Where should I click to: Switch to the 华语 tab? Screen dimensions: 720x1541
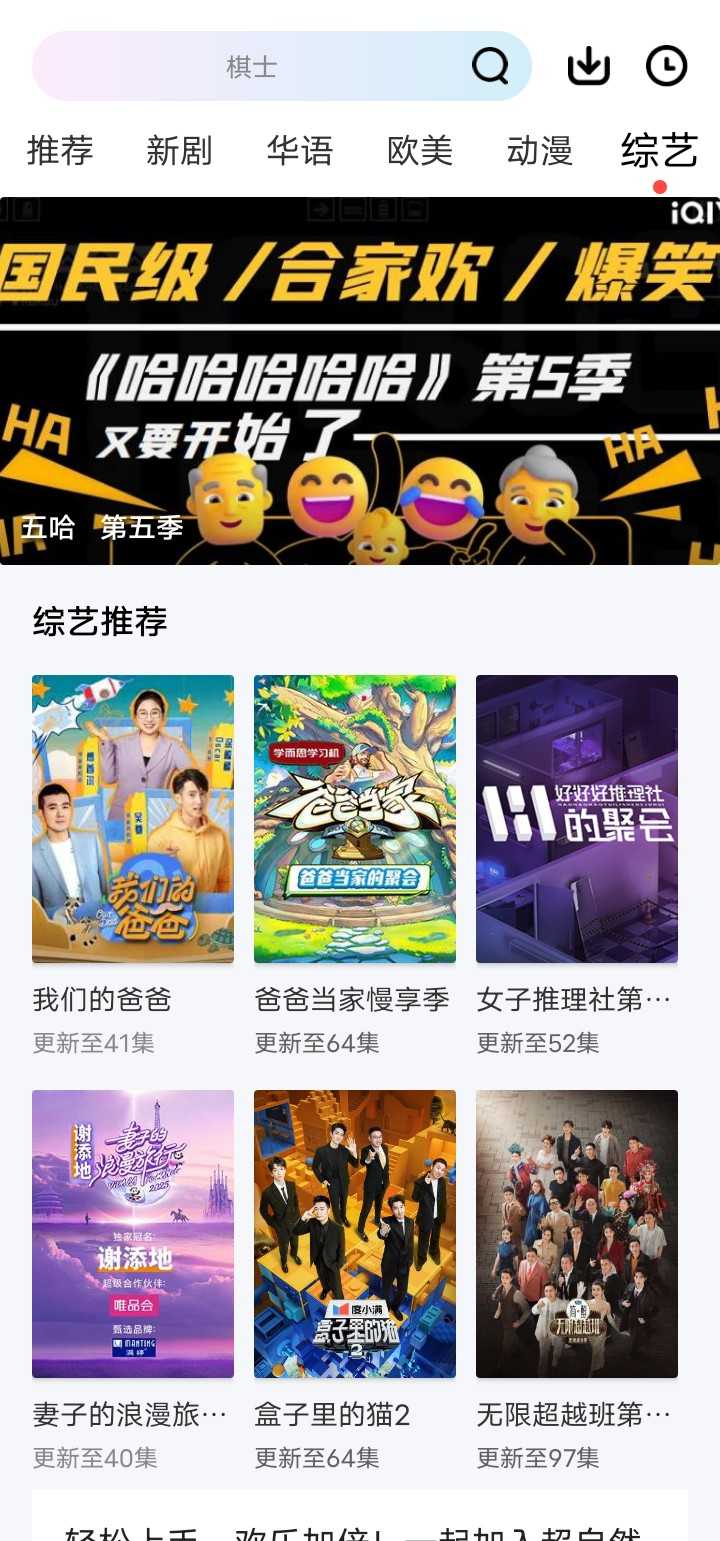coord(299,151)
